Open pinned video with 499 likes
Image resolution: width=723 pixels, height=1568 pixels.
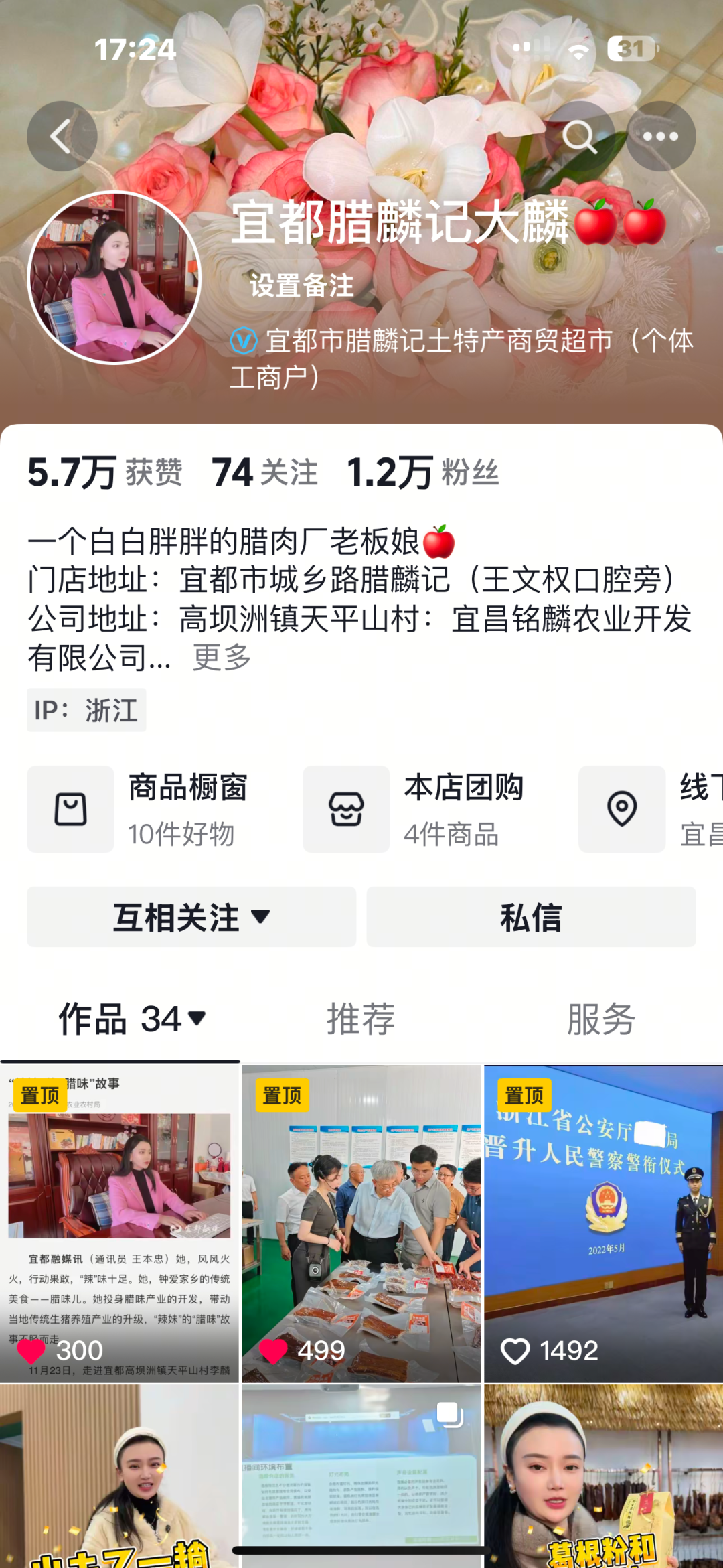pos(361,1223)
